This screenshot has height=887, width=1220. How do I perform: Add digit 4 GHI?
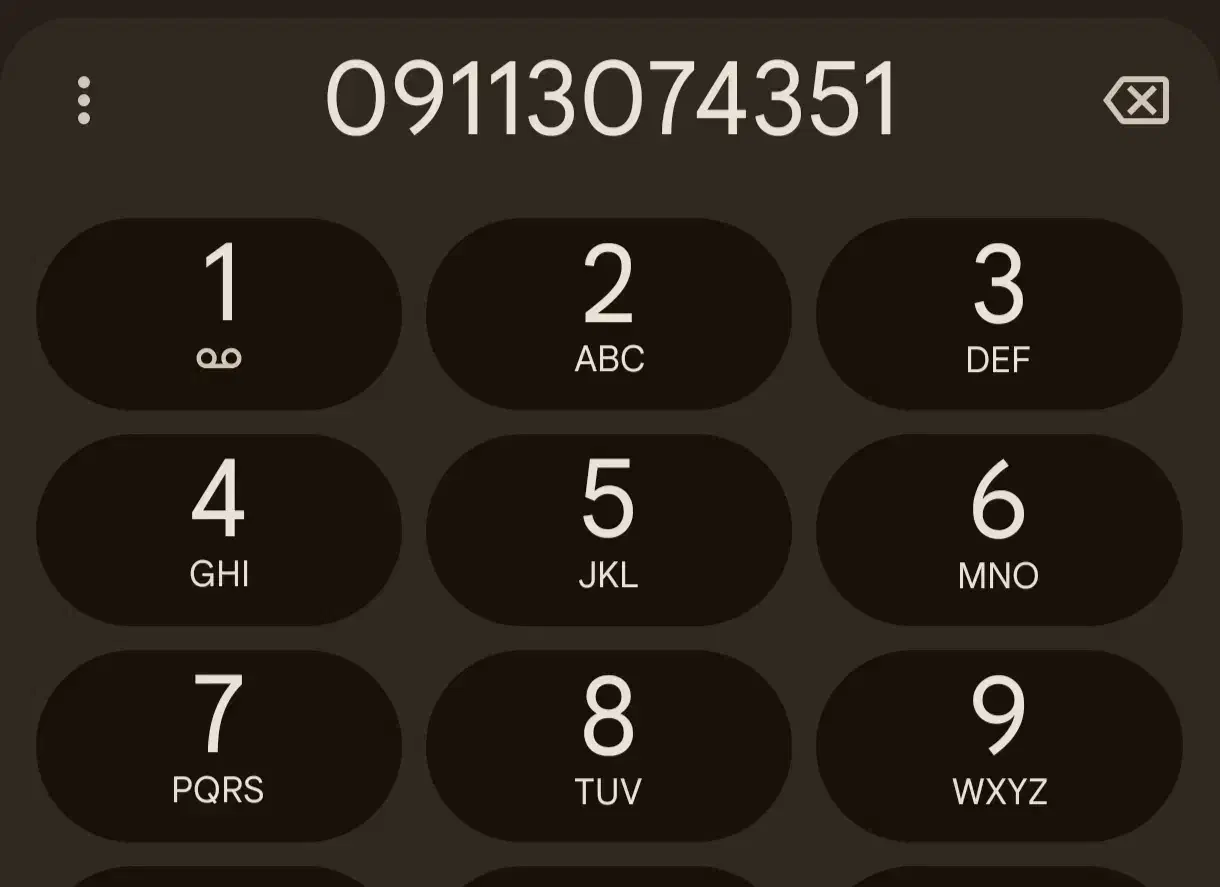219,529
